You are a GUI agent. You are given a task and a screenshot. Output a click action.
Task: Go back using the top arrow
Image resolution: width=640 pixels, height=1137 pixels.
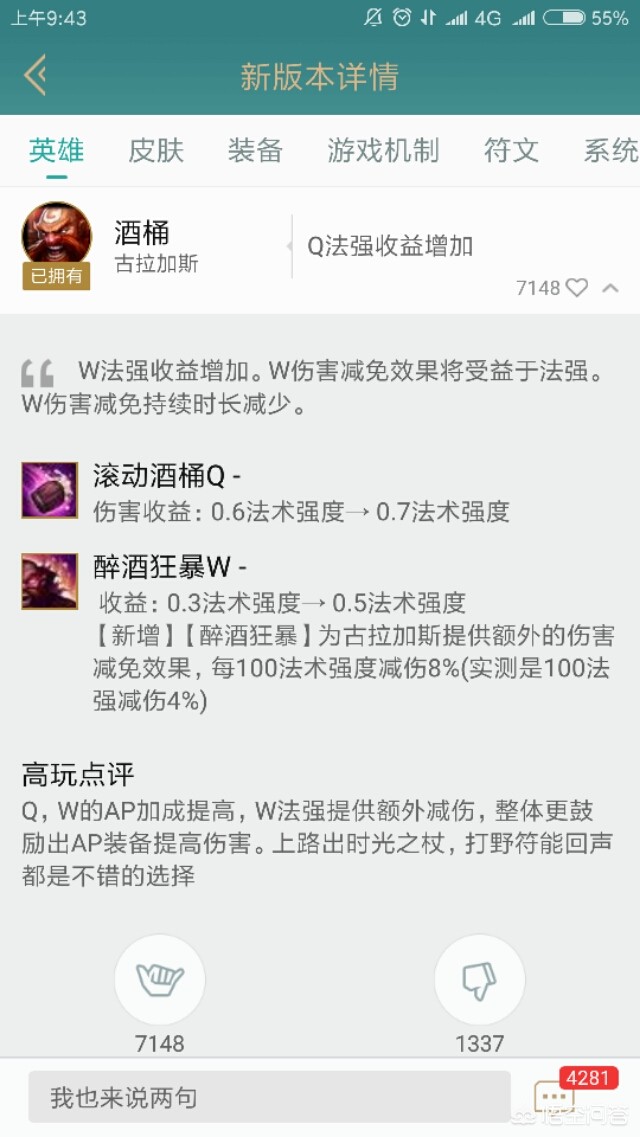[36, 76]
